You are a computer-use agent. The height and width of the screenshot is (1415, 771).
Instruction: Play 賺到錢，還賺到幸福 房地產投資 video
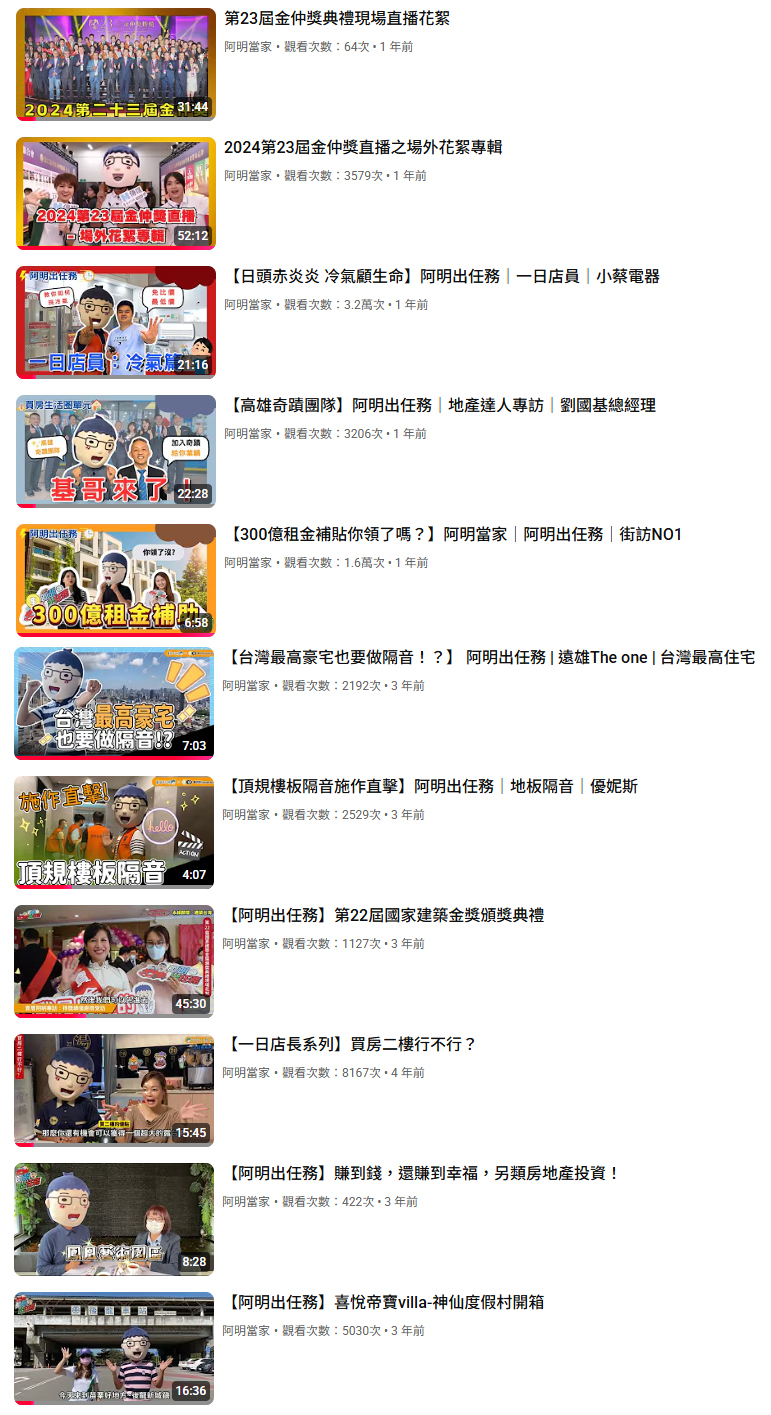click(x=421, y=1174)
